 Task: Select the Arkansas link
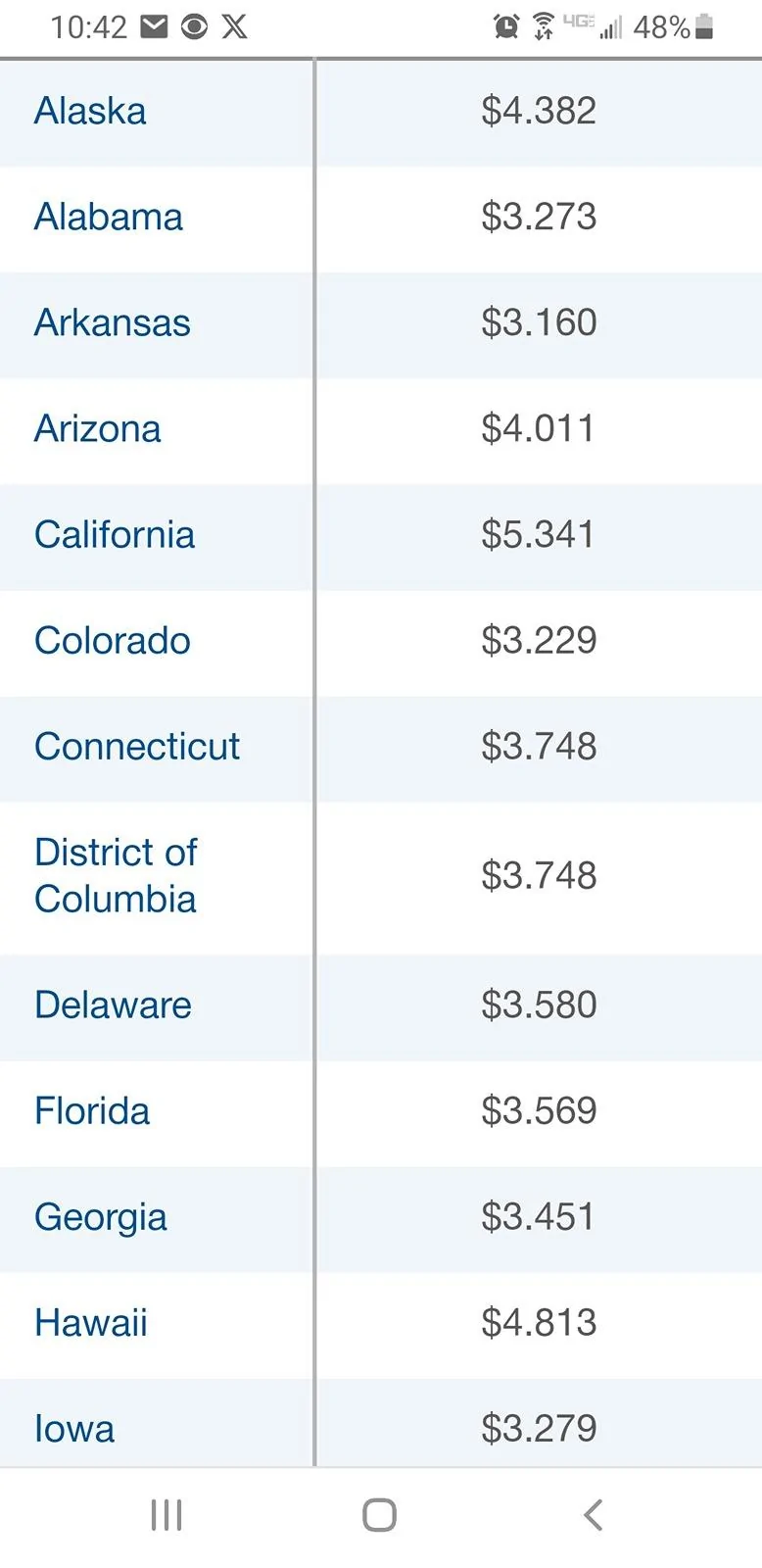point(112,323)
